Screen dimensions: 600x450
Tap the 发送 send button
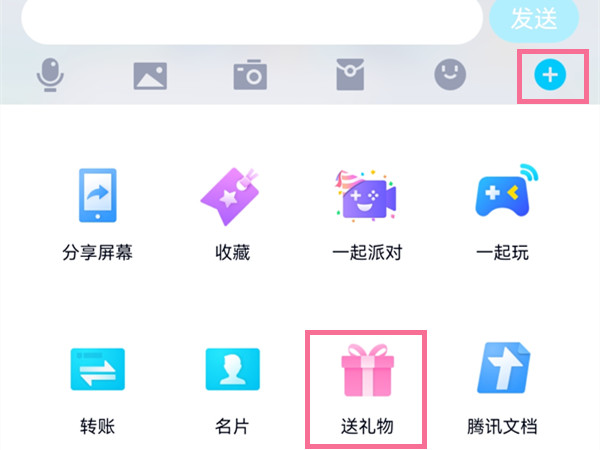[x=534, y=18]
